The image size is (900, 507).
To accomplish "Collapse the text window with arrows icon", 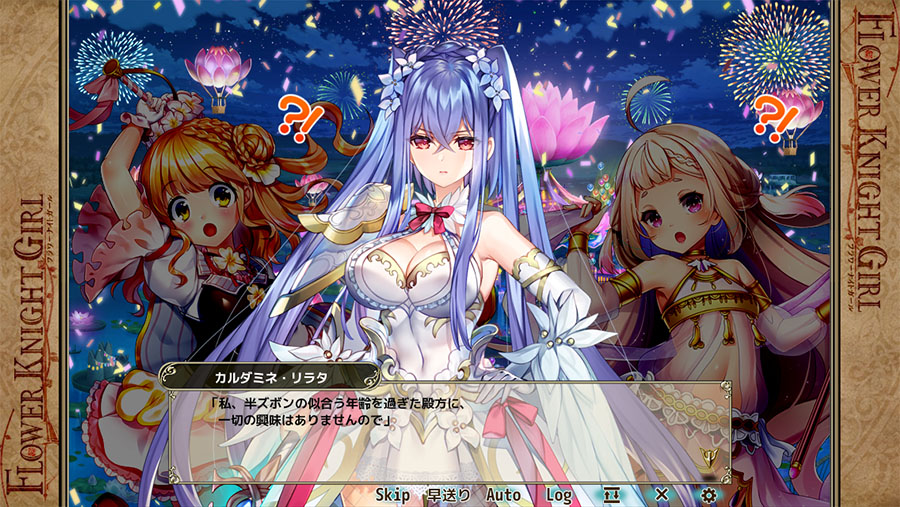I will click(x=611, y=495).
